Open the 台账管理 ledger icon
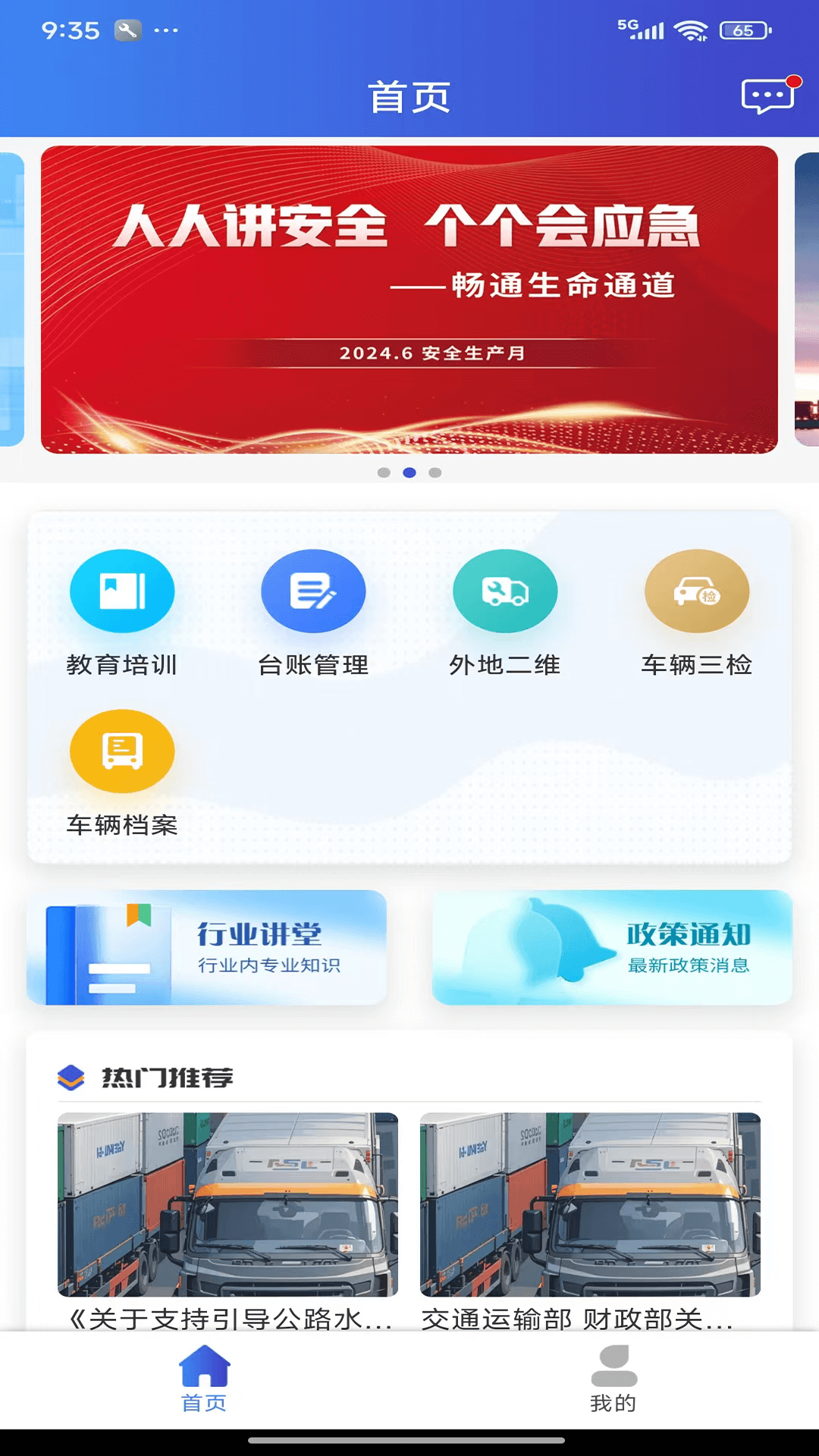Viewport: 819px width, 1456px height. pos(314,591)
